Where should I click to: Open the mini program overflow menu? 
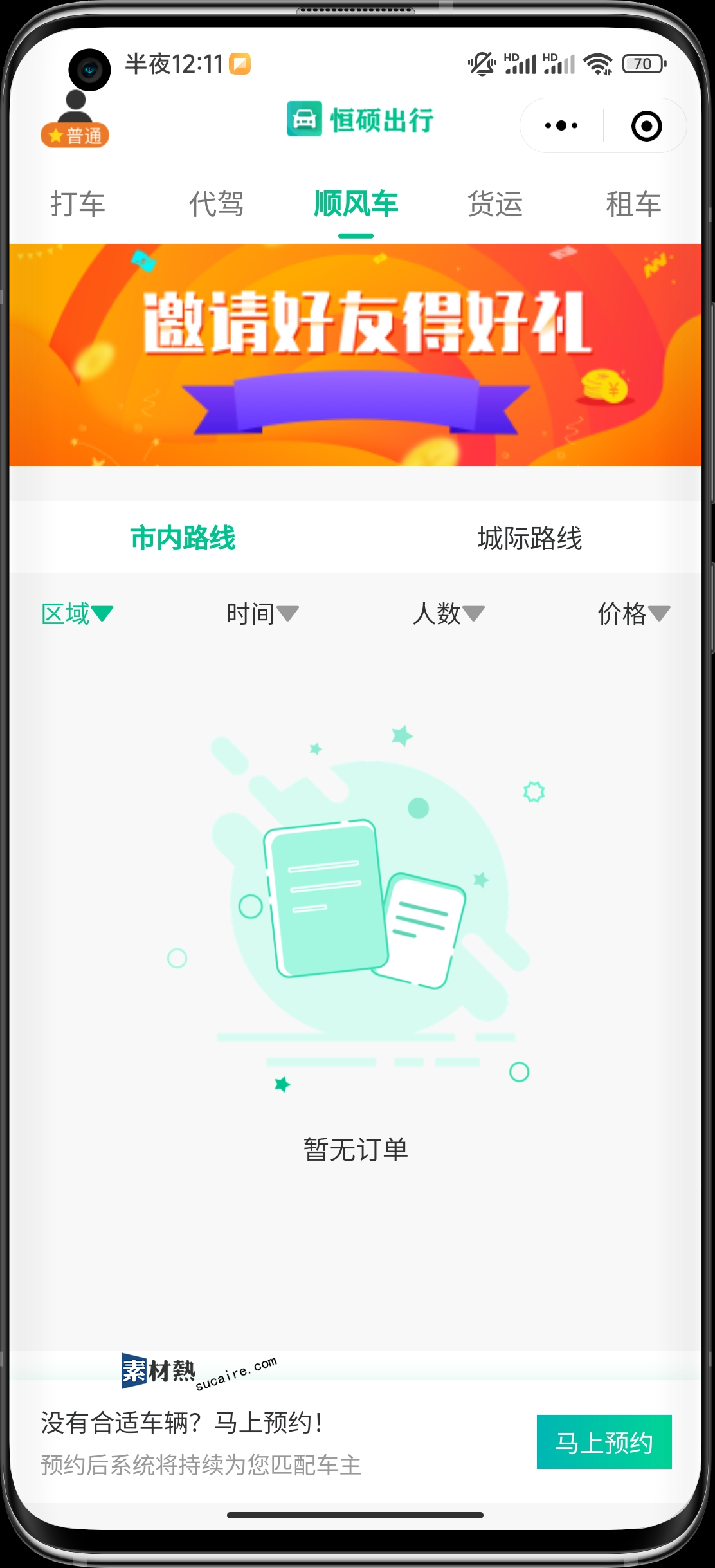click(x=561, y=125)
